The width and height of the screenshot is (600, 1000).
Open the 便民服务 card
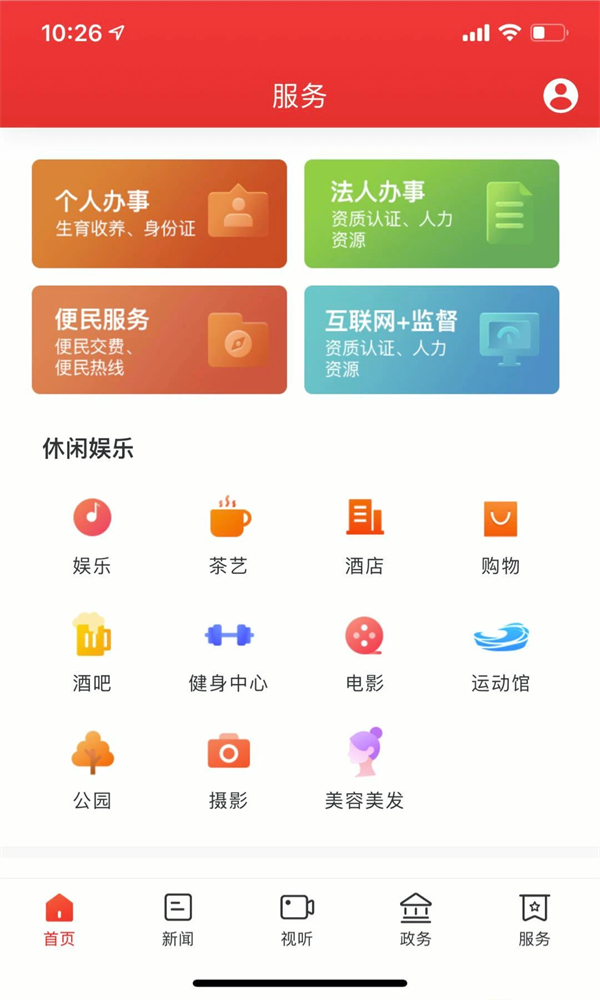pos(159,340)
